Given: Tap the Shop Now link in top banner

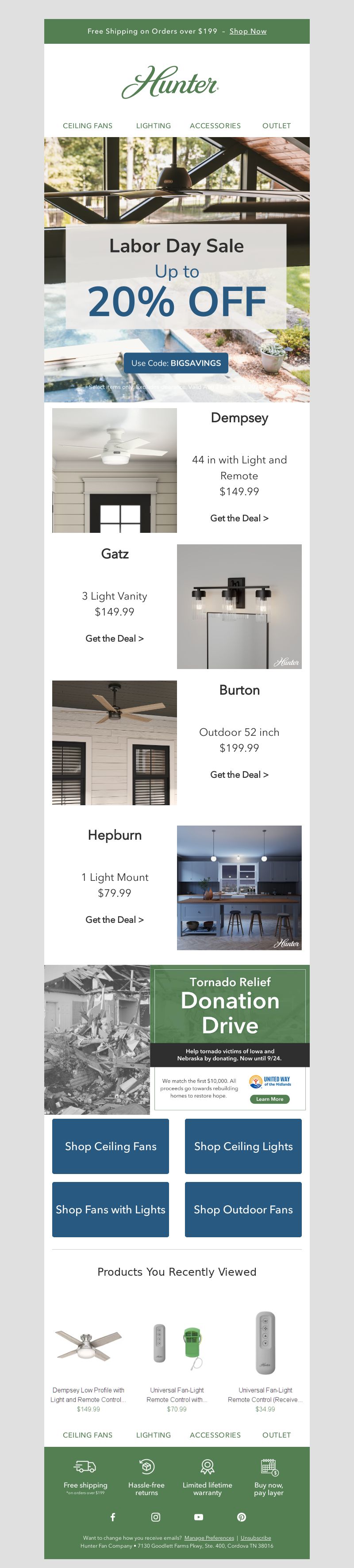Looking at the screenshot, I should (247, 31).
